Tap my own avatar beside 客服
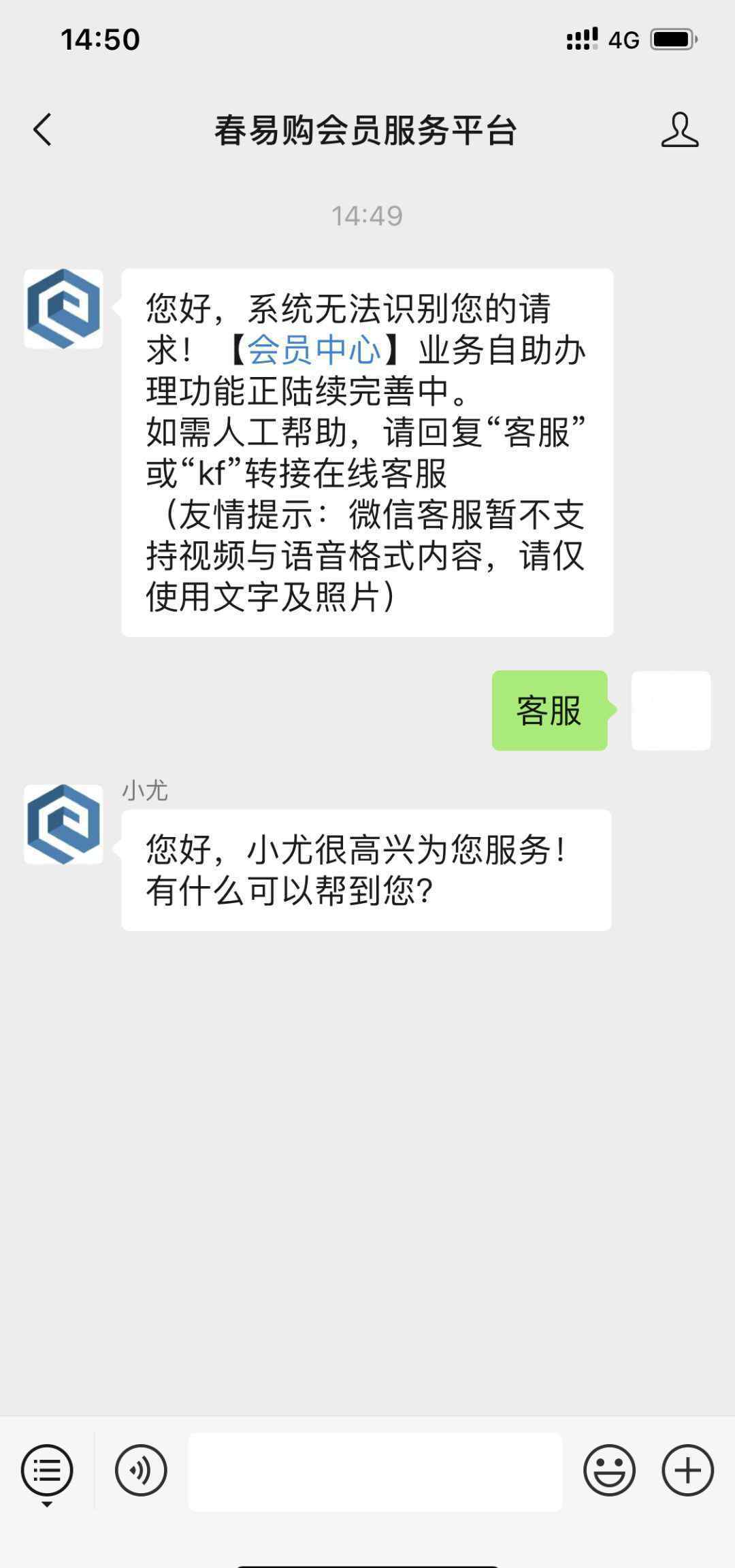735x1568 pixels. pos(671,710)
